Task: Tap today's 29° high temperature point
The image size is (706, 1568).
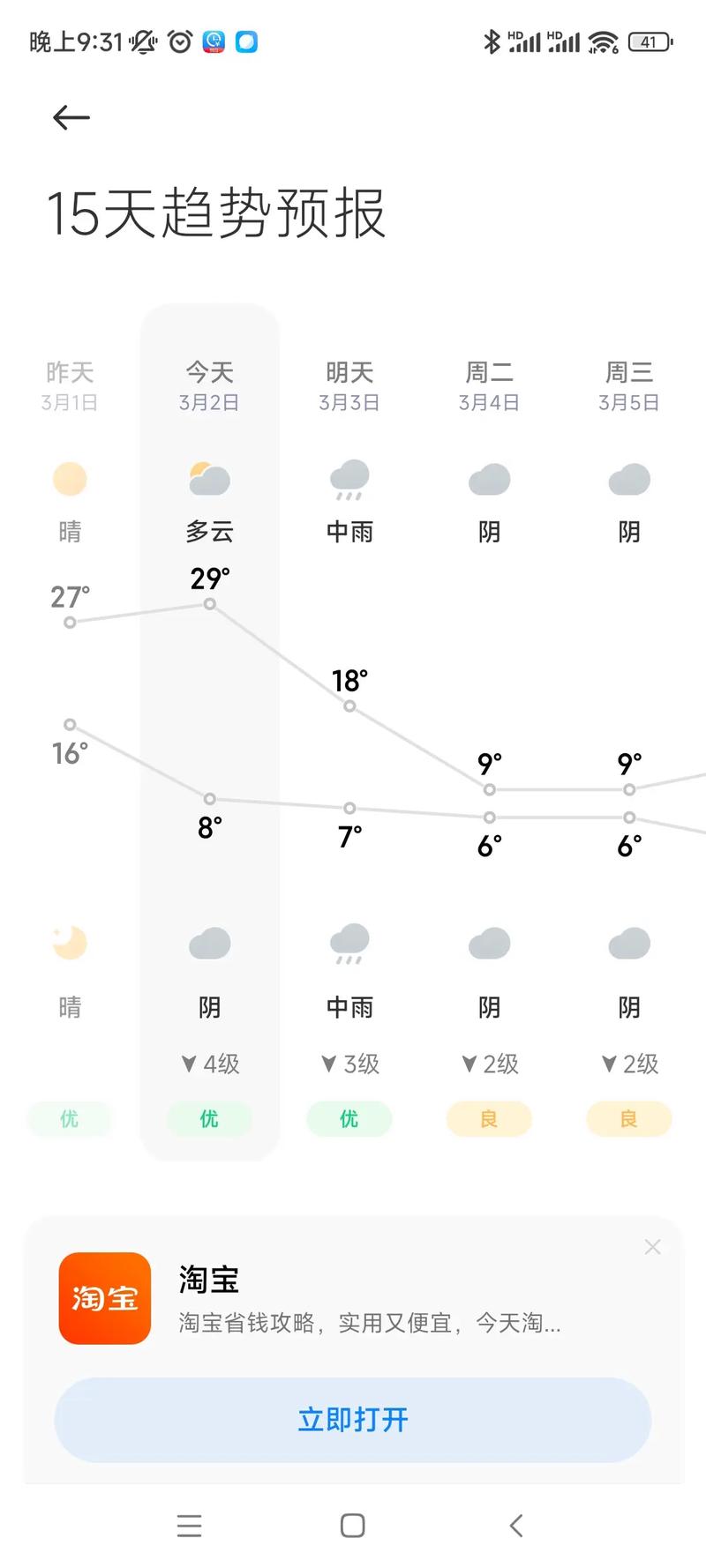Action: pos(209,604)
